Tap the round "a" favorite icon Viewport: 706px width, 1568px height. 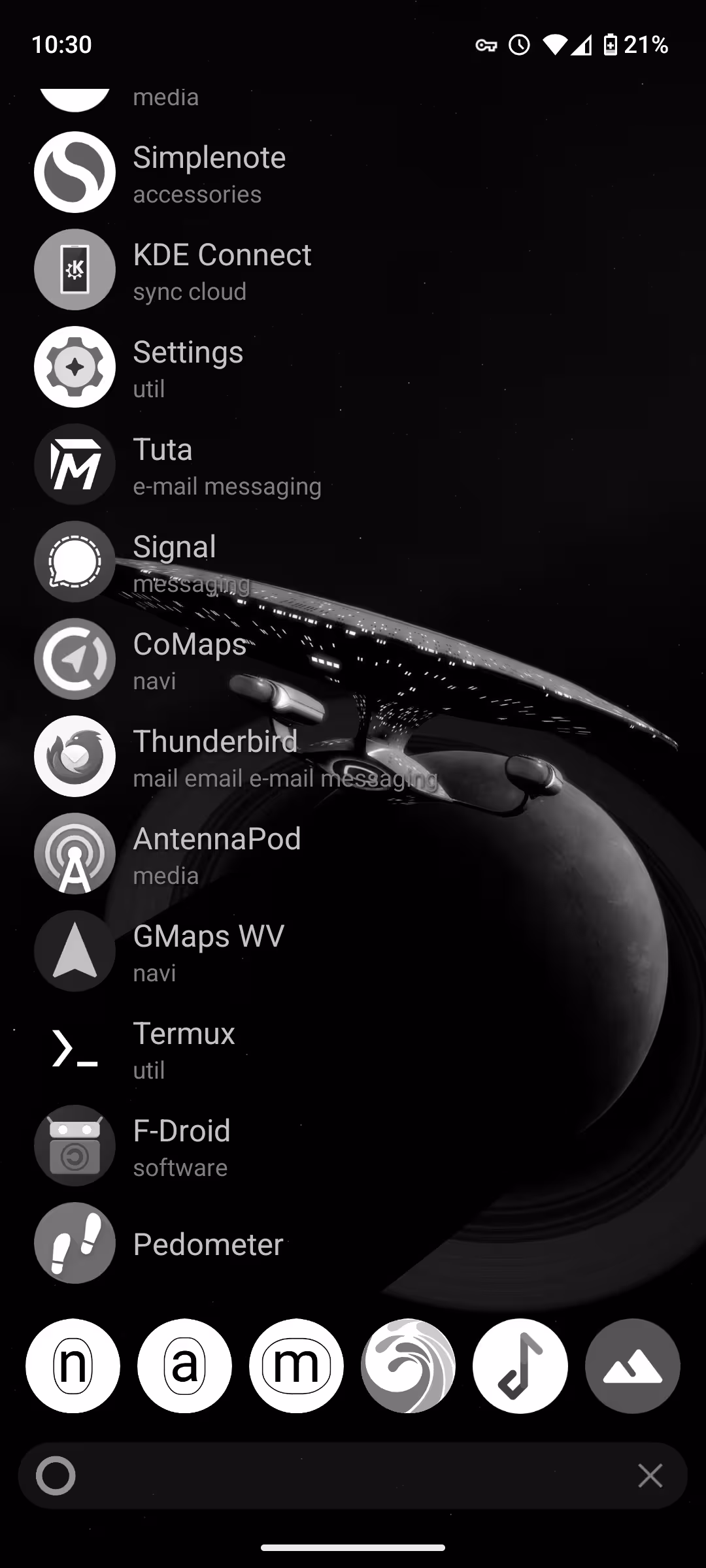click(x=184, y=1366)
